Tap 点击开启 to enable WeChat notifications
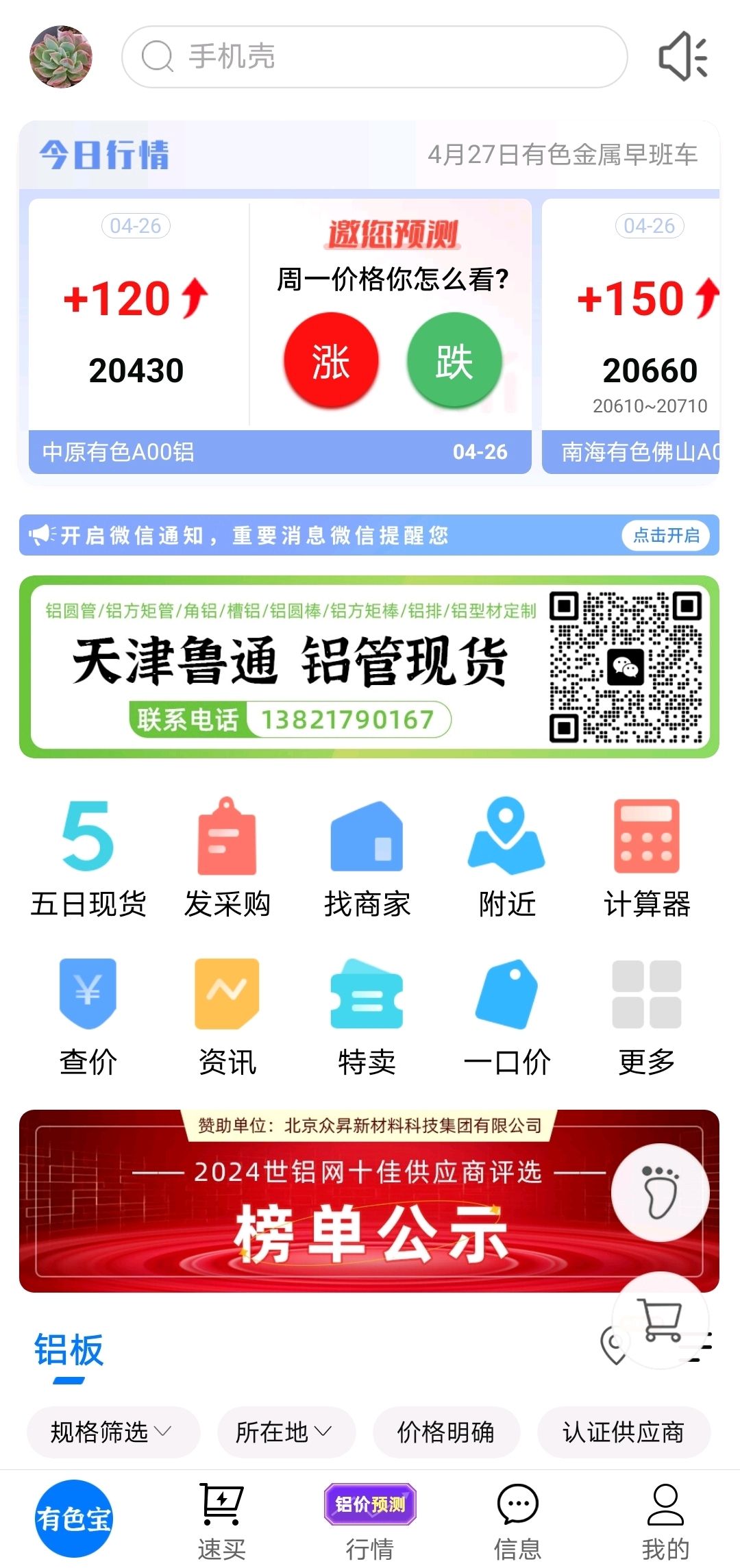 click(666, 535)
